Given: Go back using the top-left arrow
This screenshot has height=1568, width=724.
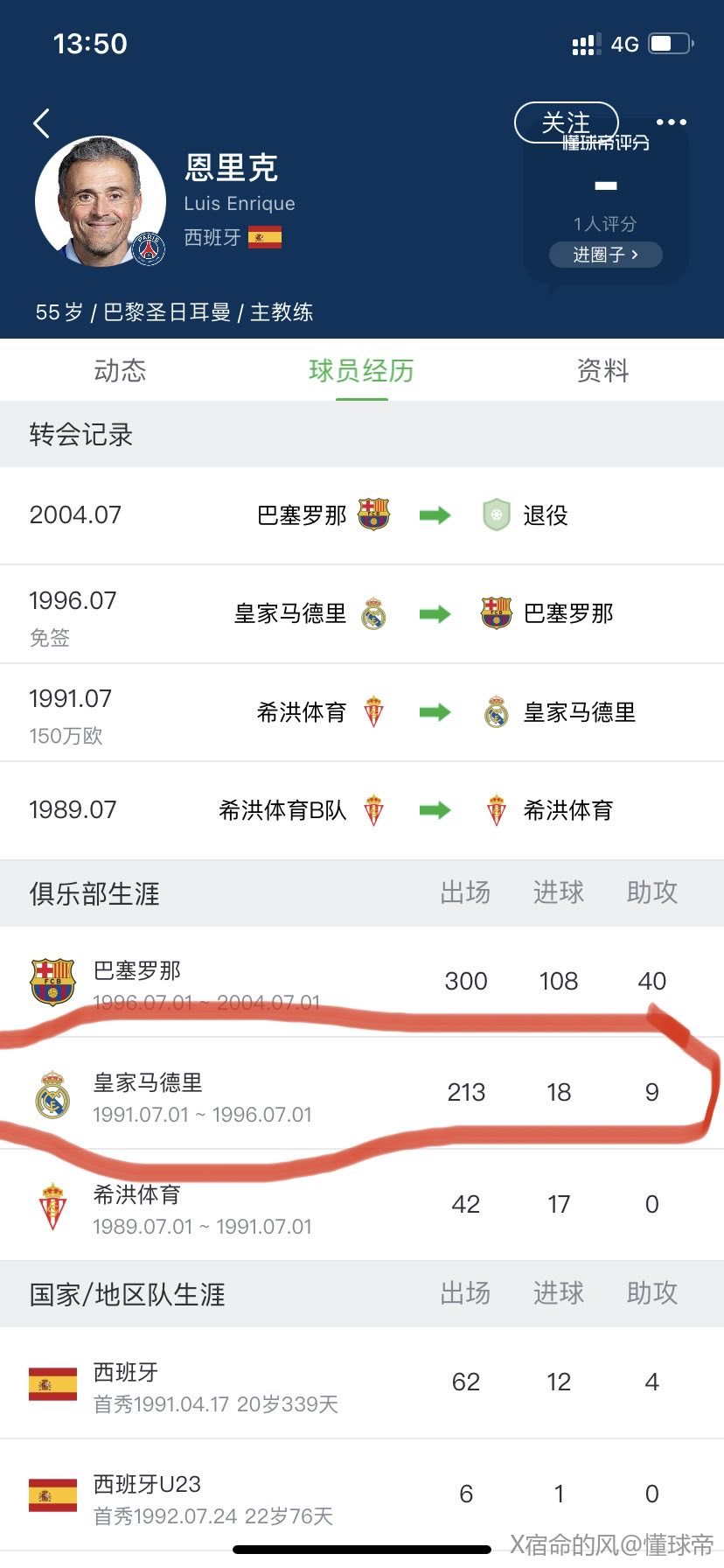Looking at the screenshot, I should coord(41,123).
